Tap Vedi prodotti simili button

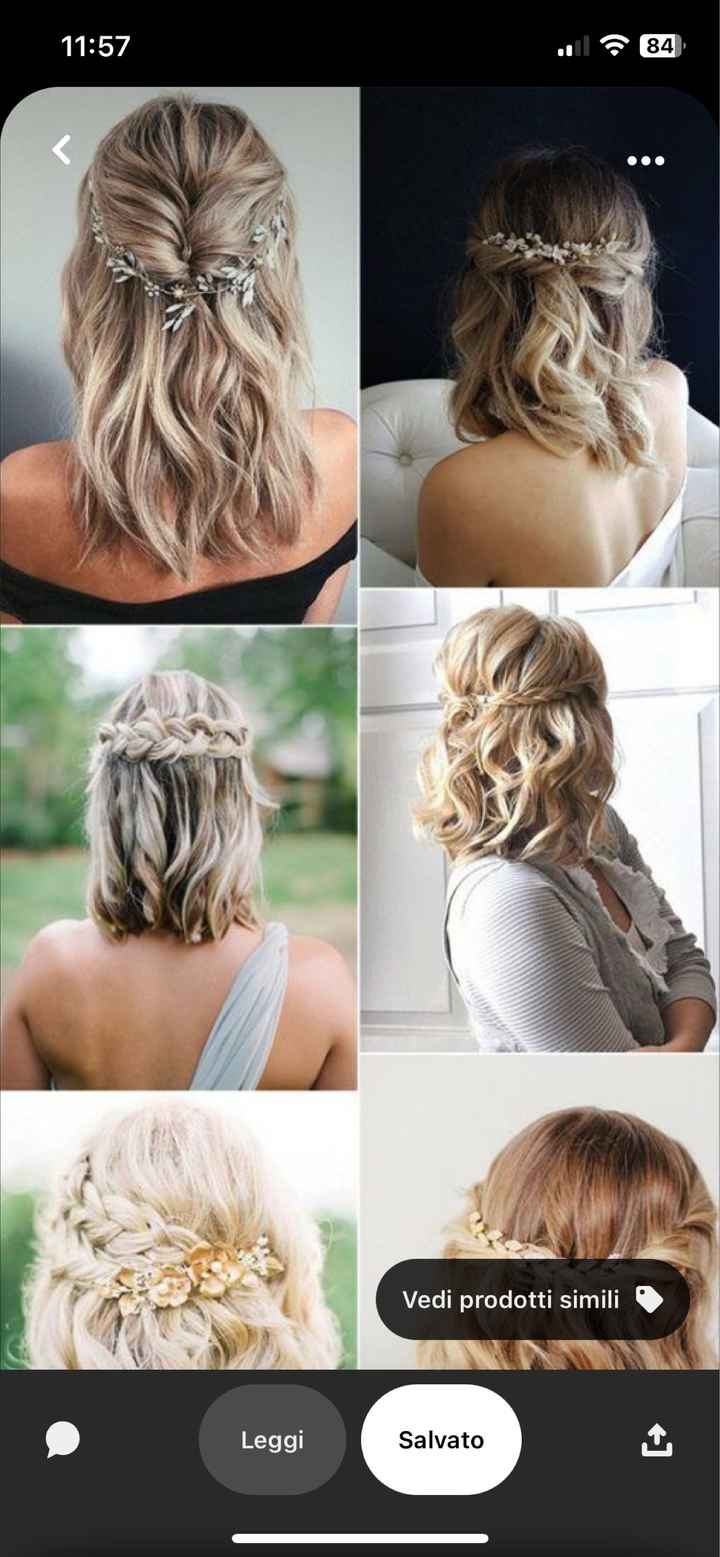(x=532, y=1299)
